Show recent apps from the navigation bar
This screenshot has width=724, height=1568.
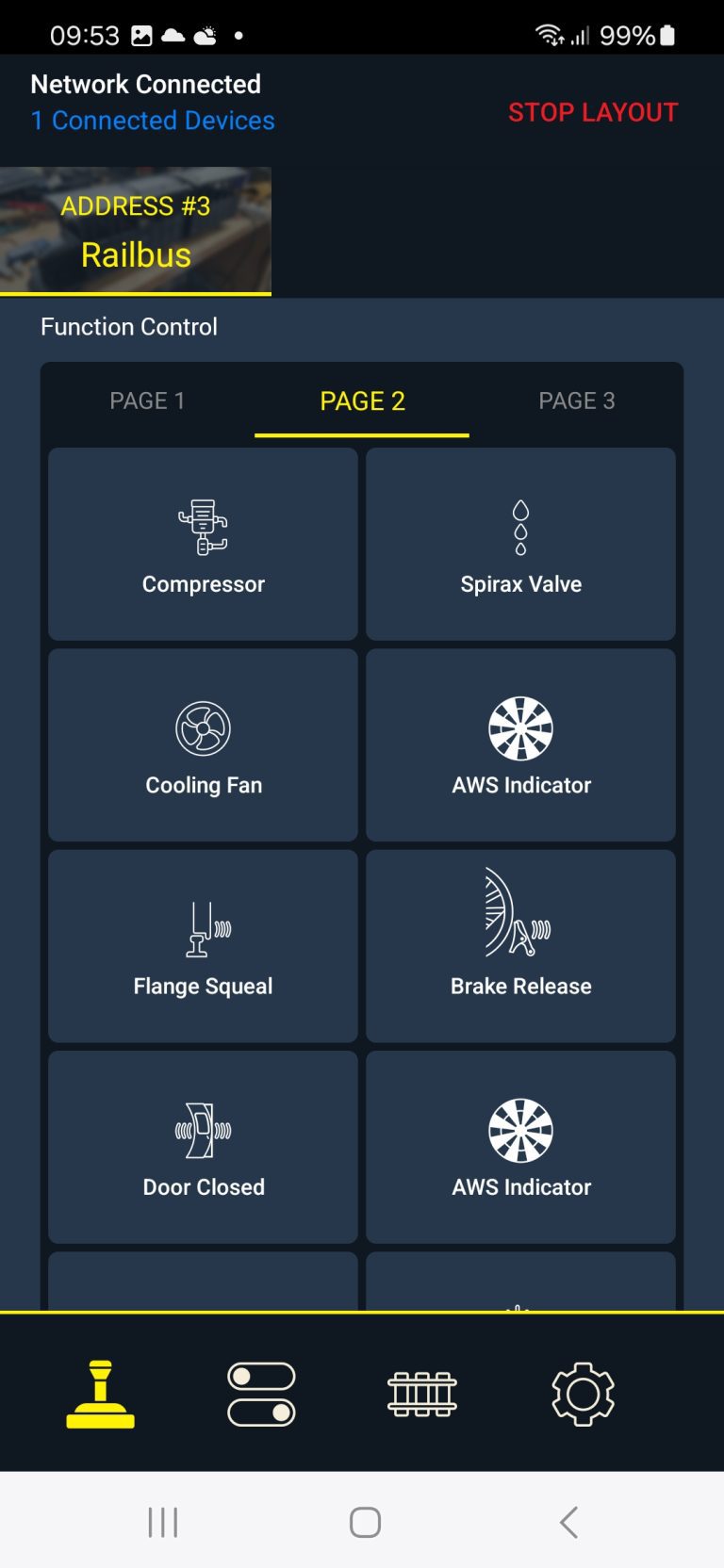pyautogui.click(x=163, y=1522)
